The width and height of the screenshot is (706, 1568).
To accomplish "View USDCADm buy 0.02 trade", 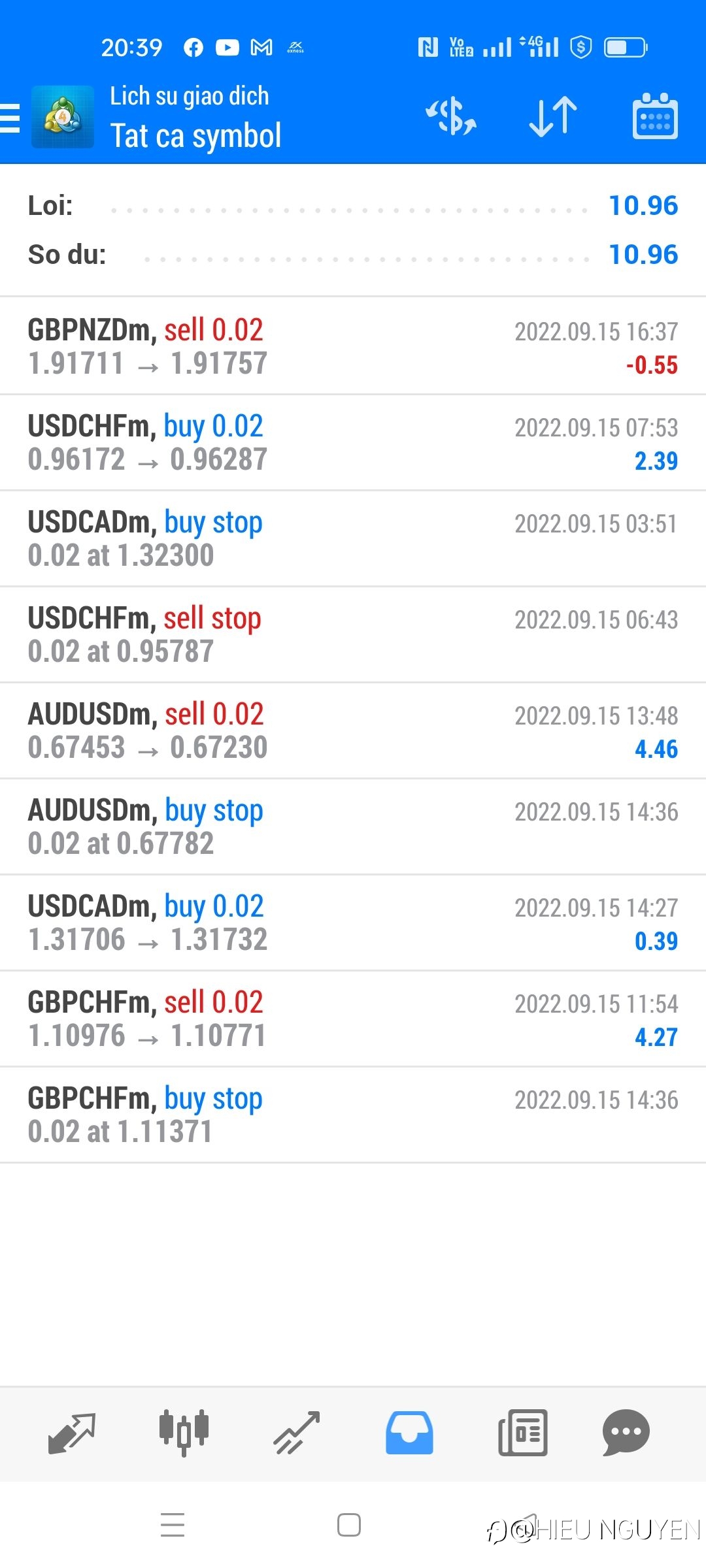I will coord(353,923).
